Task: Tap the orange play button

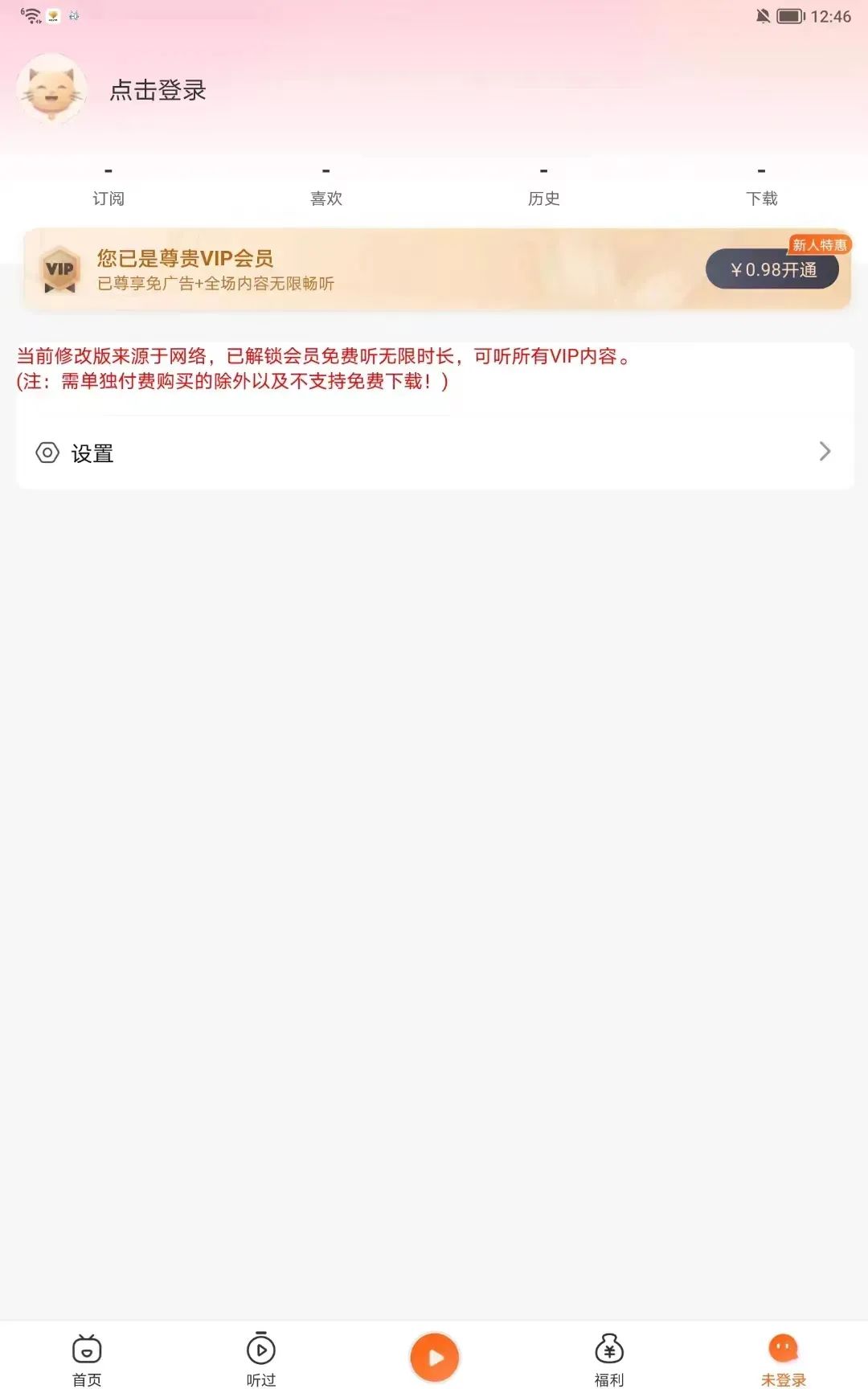Action: click(x=435, y=1358)
